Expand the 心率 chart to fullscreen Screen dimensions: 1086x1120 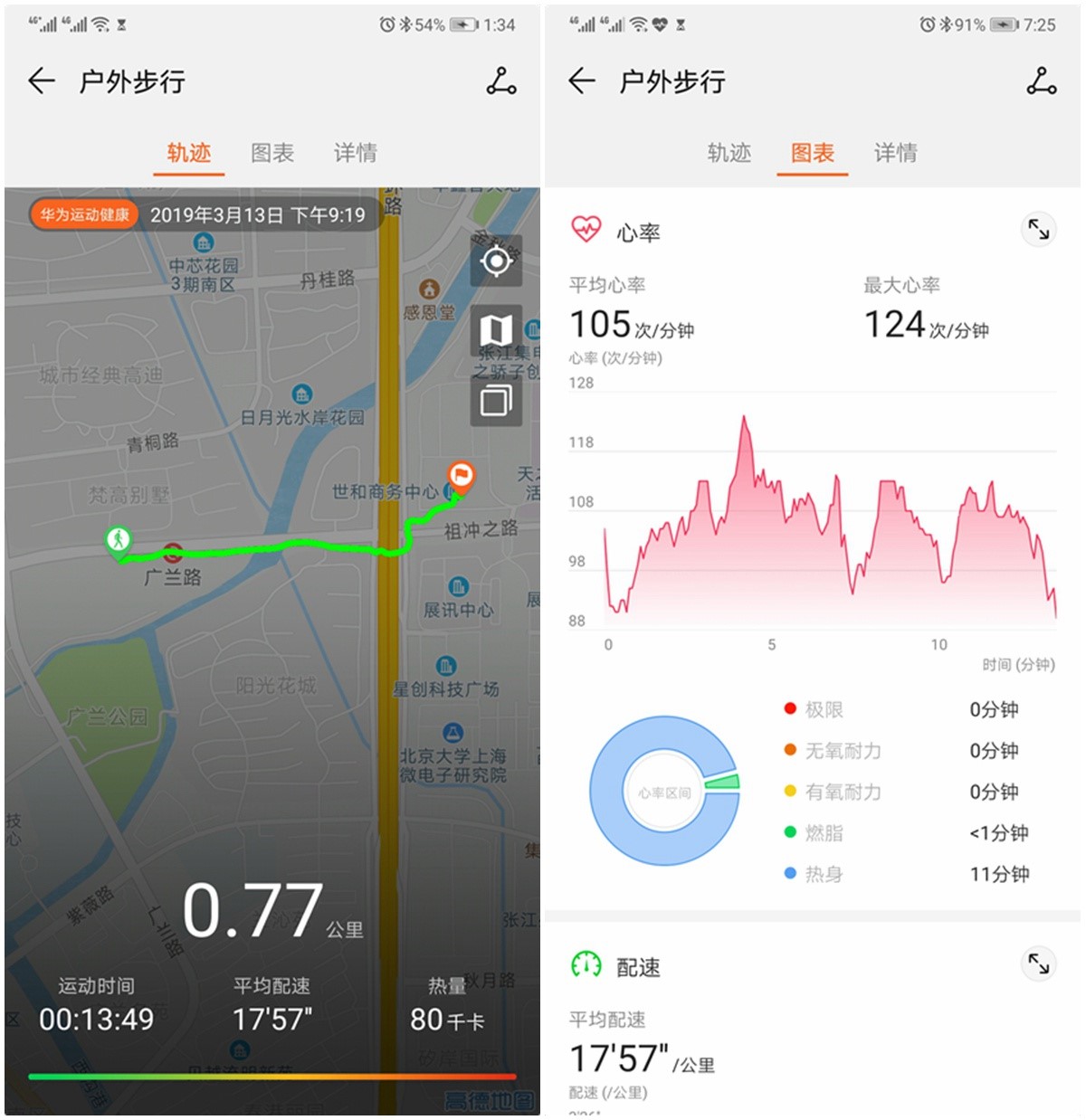1038,229
